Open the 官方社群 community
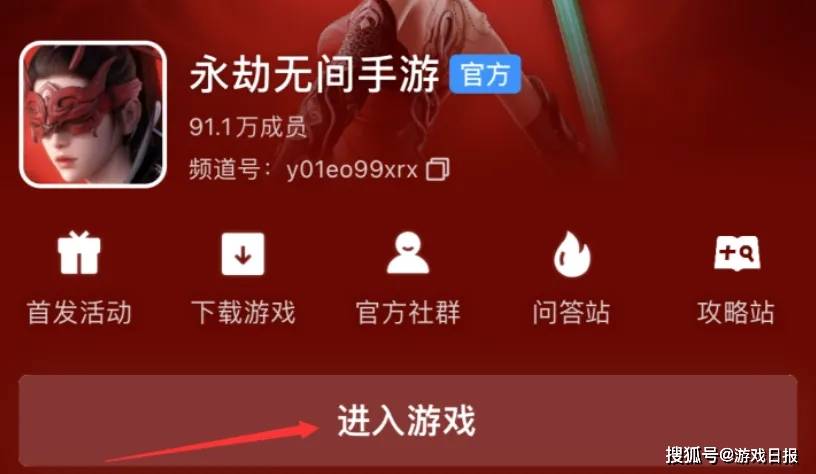Screen dimensions: 816x474 tap(408, 278)
